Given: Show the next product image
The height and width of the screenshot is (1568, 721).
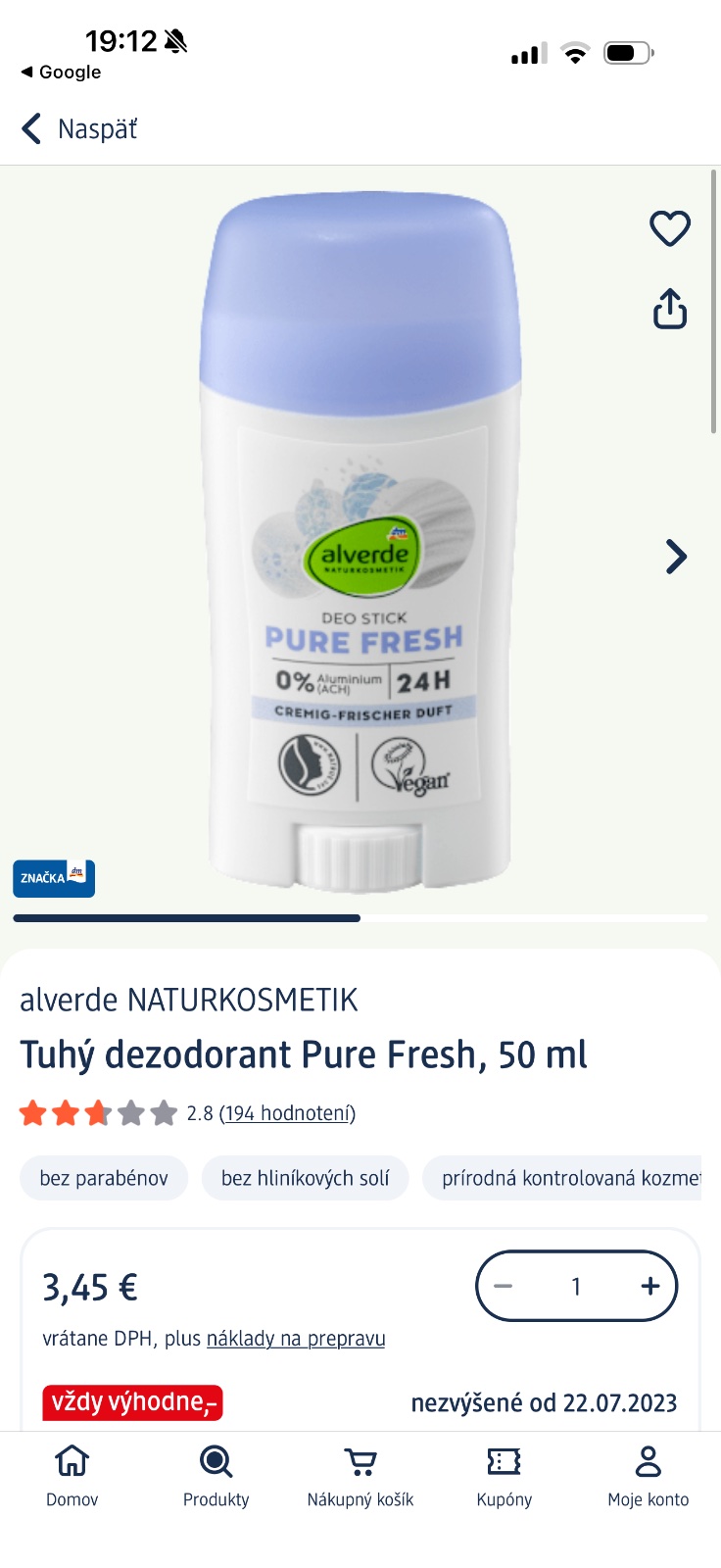Looking at the screenshot, I should point(676,557).
